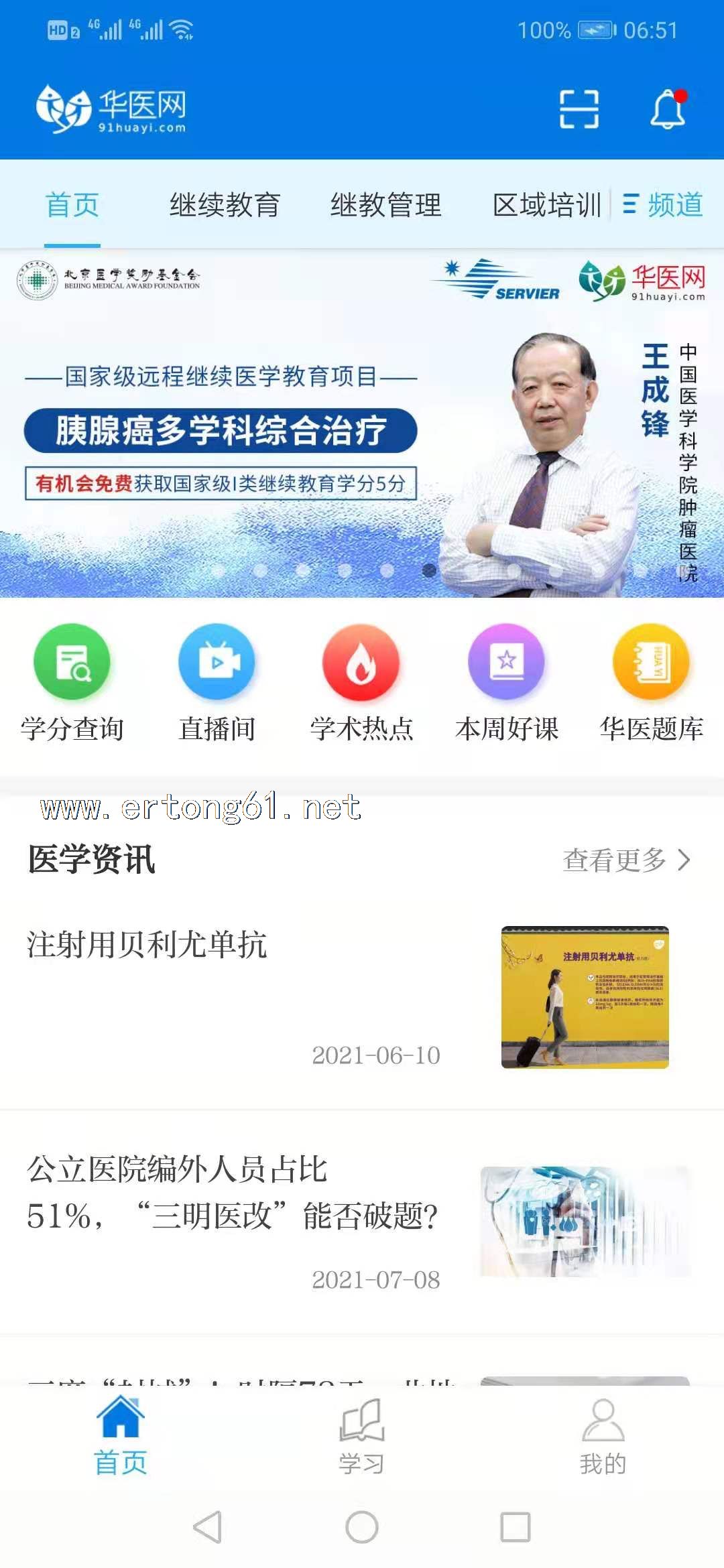The width and height of the screenshot is (724, 1568).
Task: Tap 查看更多 for more medical news
Action: 626,860
